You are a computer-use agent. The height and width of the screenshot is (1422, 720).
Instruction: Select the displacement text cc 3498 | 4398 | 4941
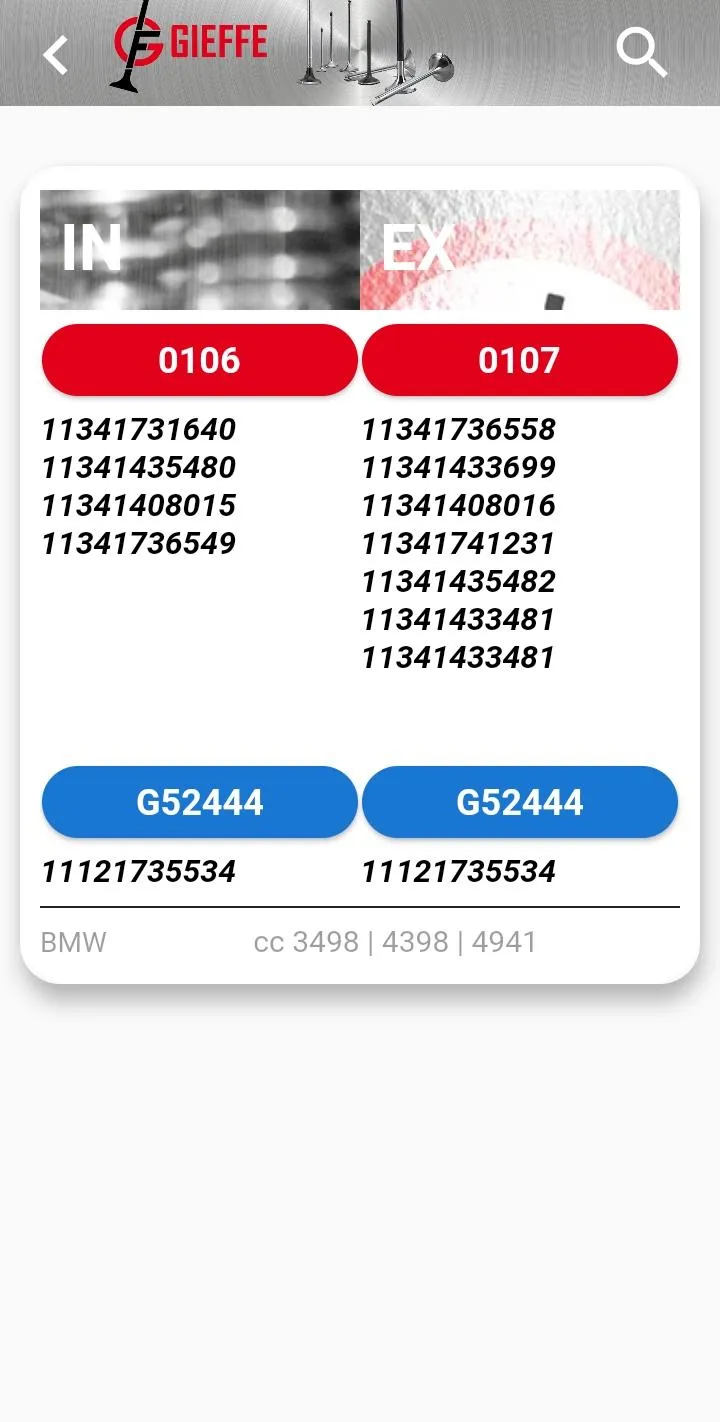395,941
